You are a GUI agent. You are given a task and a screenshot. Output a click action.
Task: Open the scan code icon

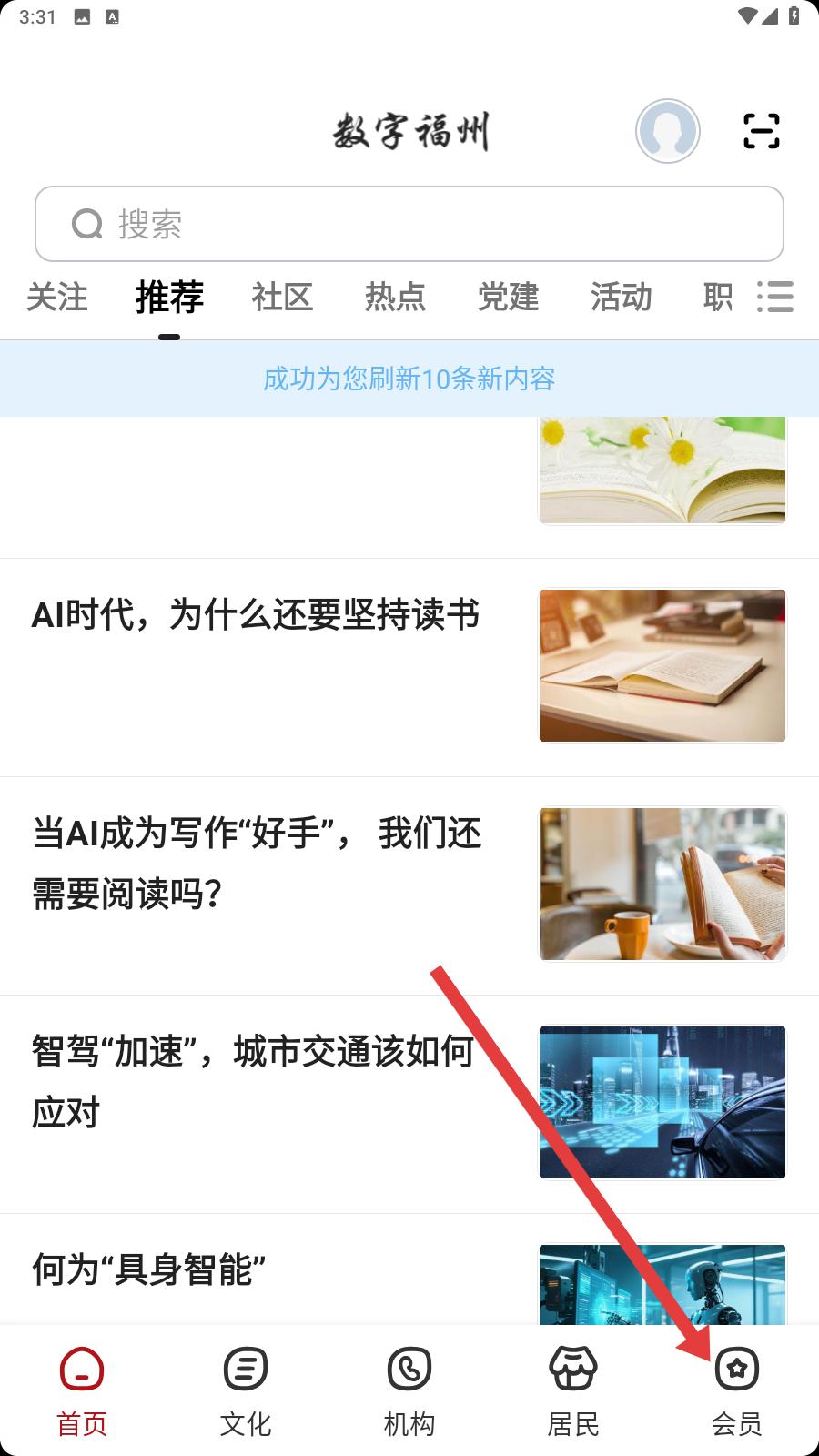click(x=761, y=131)
